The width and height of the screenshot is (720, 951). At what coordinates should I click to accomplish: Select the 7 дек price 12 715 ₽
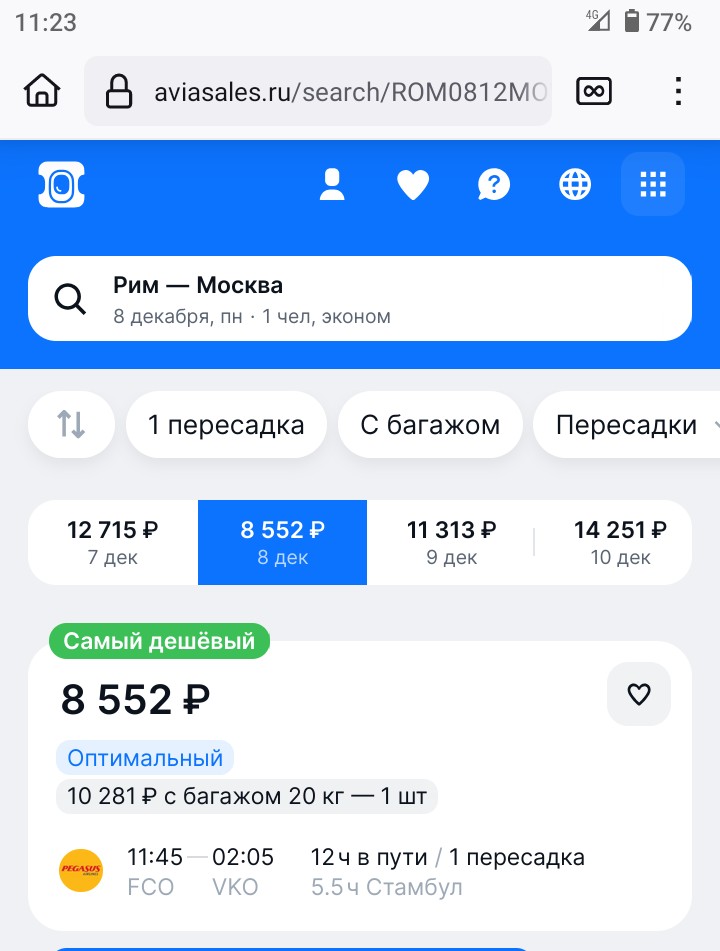pos(113,542)
